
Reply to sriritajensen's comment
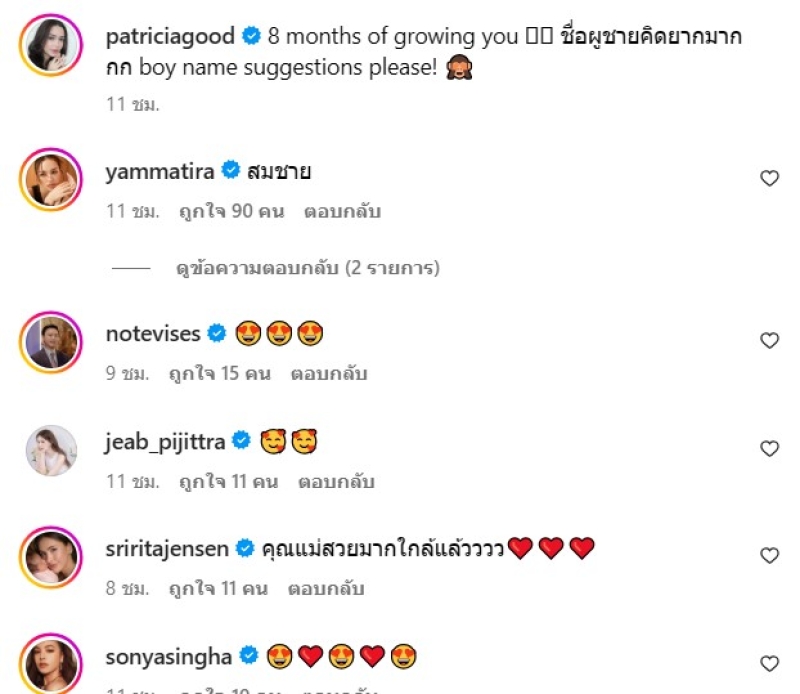coord(326,589)
